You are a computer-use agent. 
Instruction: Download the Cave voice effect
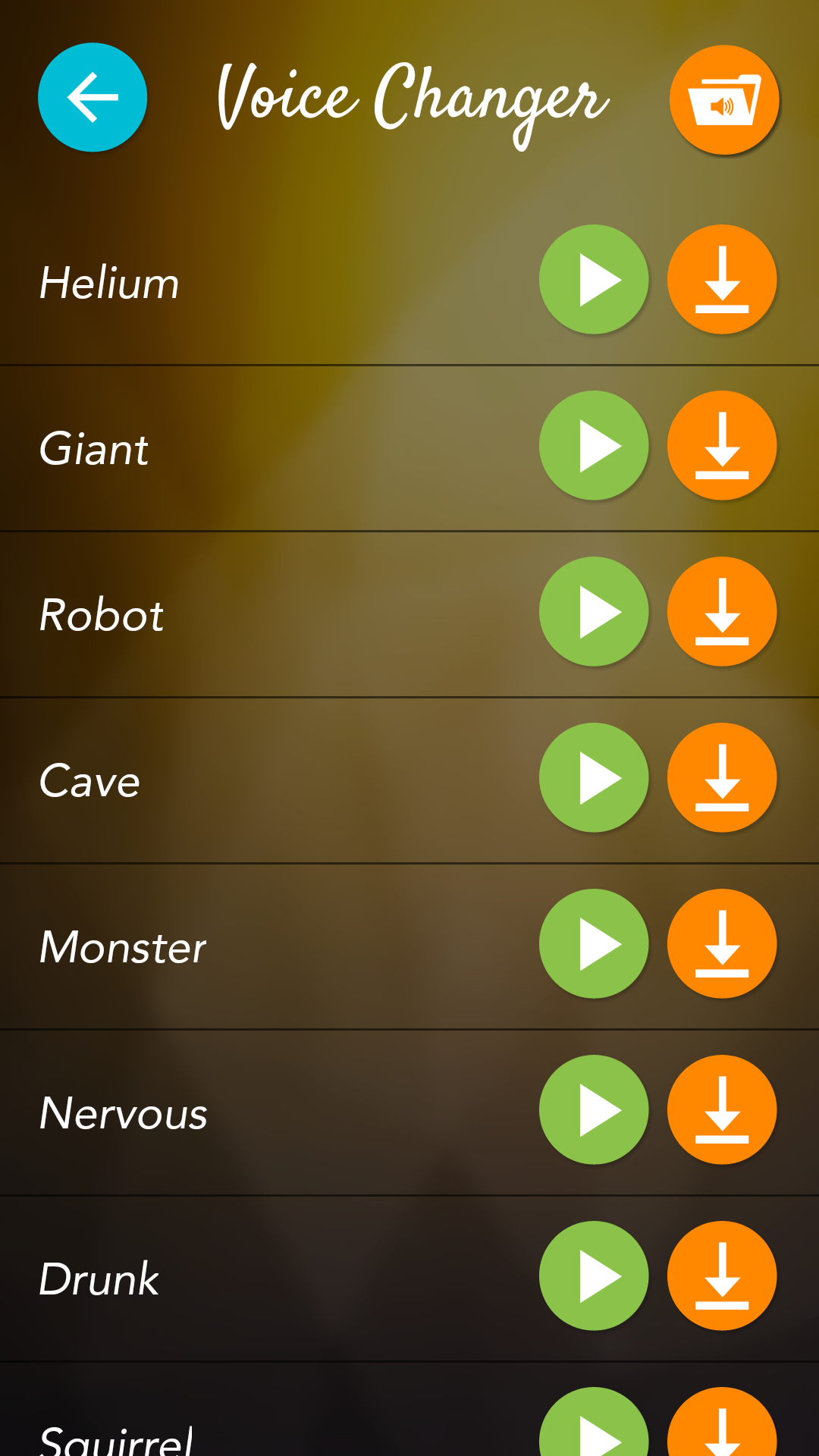pos(722,777)
